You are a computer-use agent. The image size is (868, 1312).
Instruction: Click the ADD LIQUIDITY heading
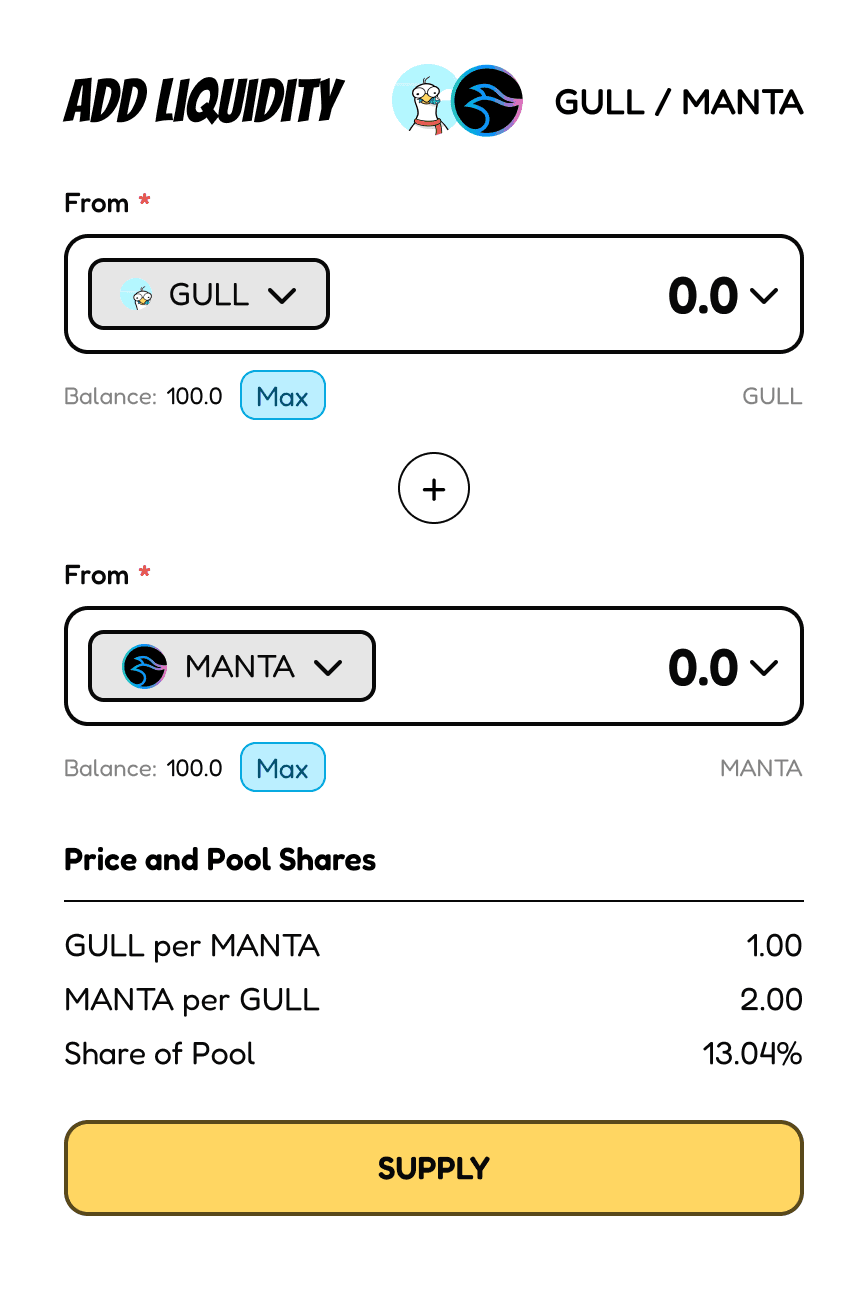(x=203, y=100)
